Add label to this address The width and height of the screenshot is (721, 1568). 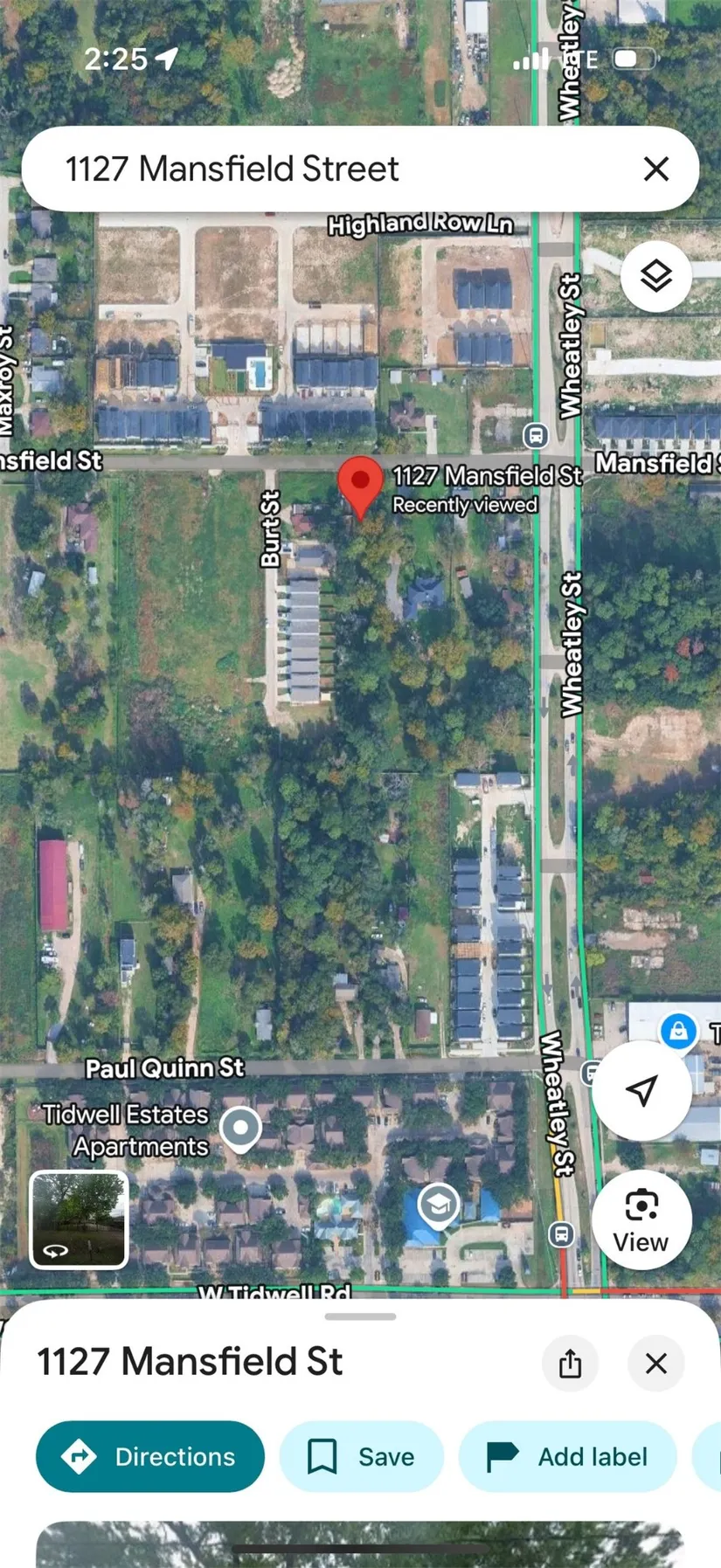(567, 1456)
